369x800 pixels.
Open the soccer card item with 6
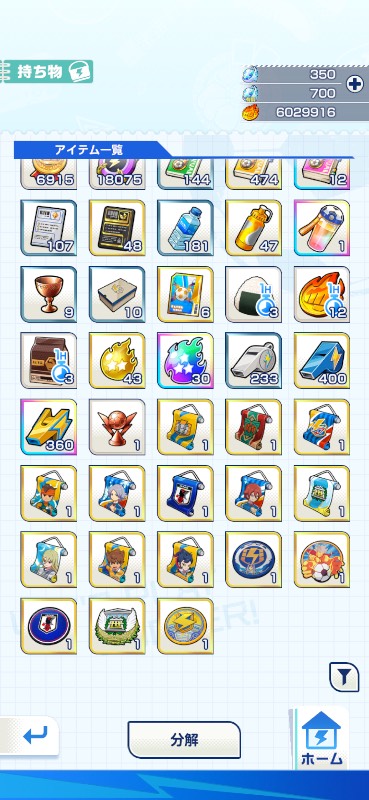click(185, 294)
